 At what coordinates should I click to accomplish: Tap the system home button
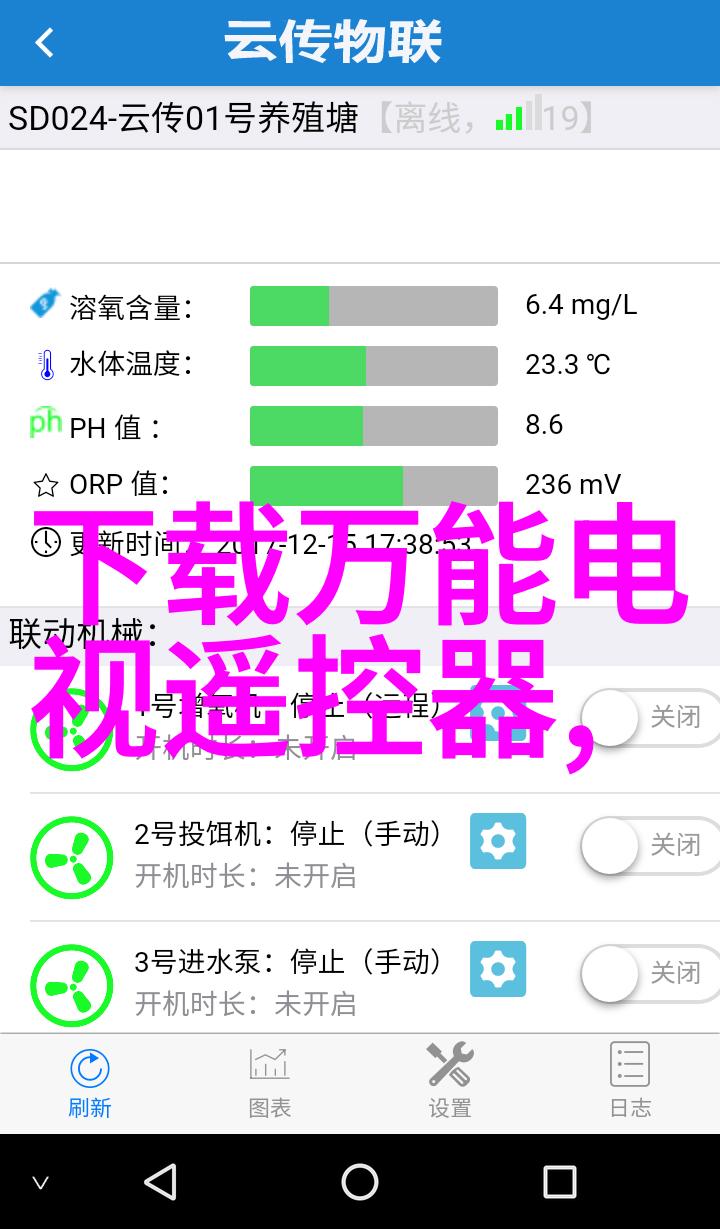coord(360,1182)
